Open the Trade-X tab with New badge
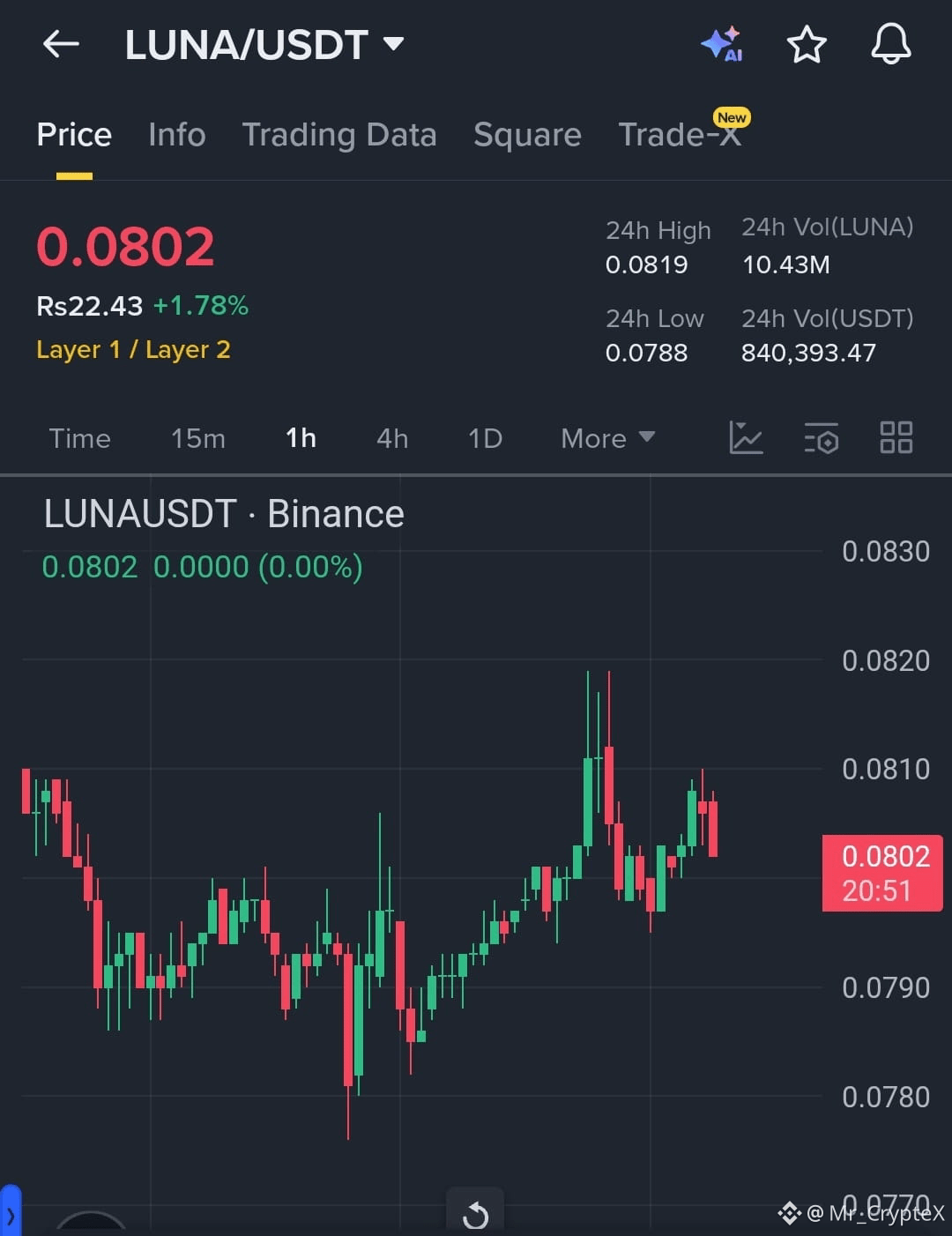The height and width of the screenshot is (1236, 952). [679, 134]
